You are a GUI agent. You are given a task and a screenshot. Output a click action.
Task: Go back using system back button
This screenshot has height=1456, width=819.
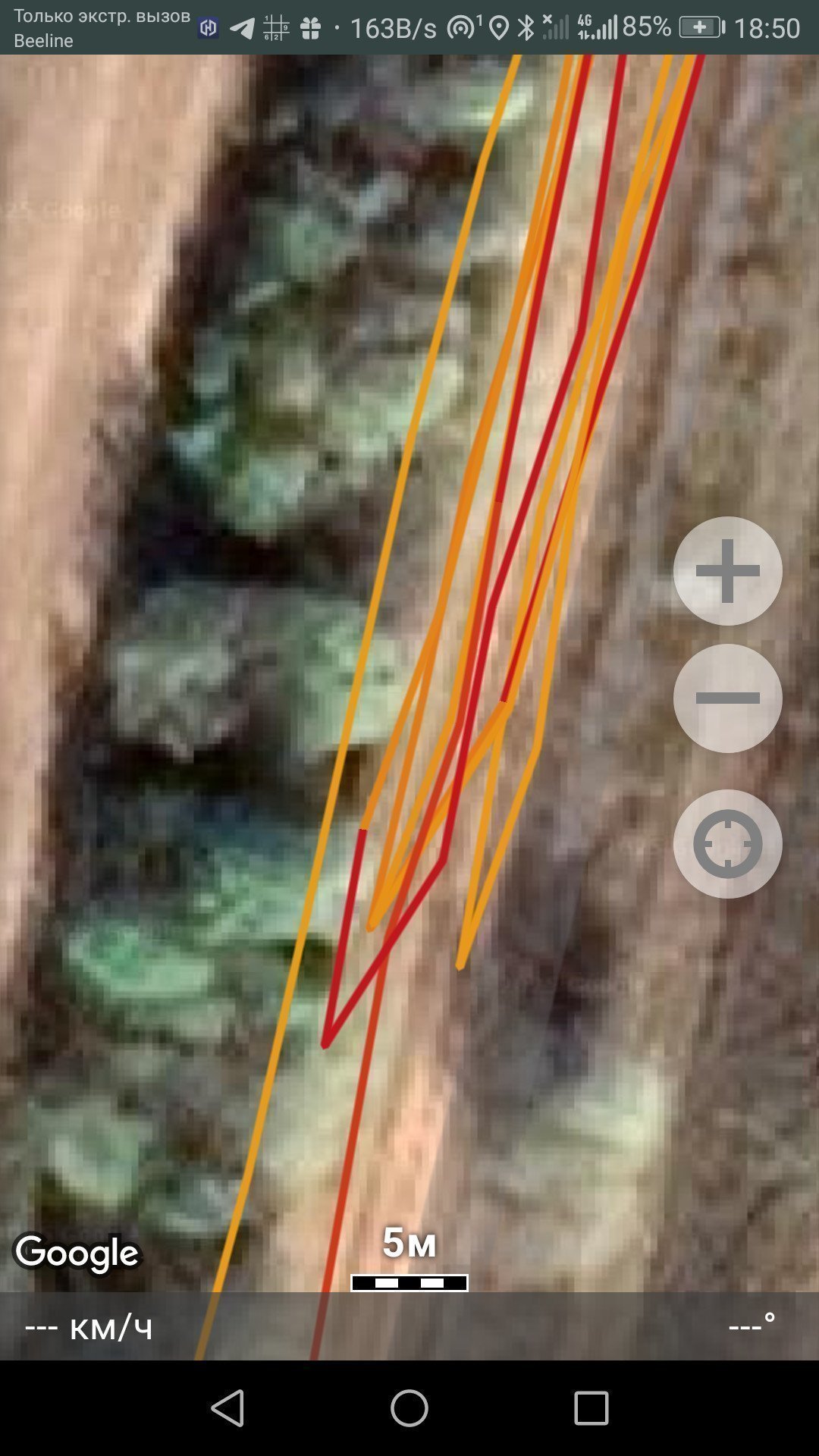227,1408
